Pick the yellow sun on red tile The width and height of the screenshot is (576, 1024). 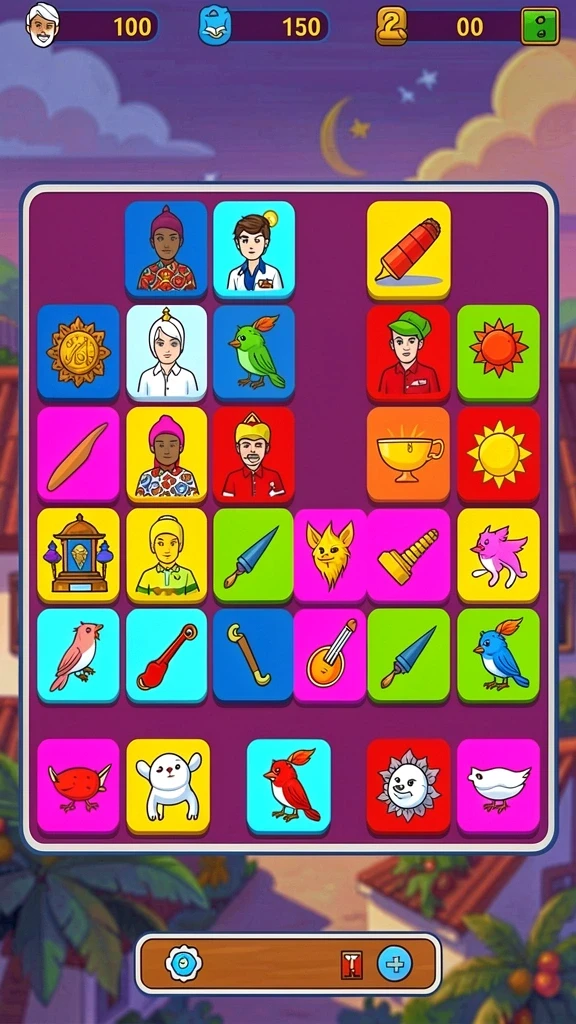point(499,455)
